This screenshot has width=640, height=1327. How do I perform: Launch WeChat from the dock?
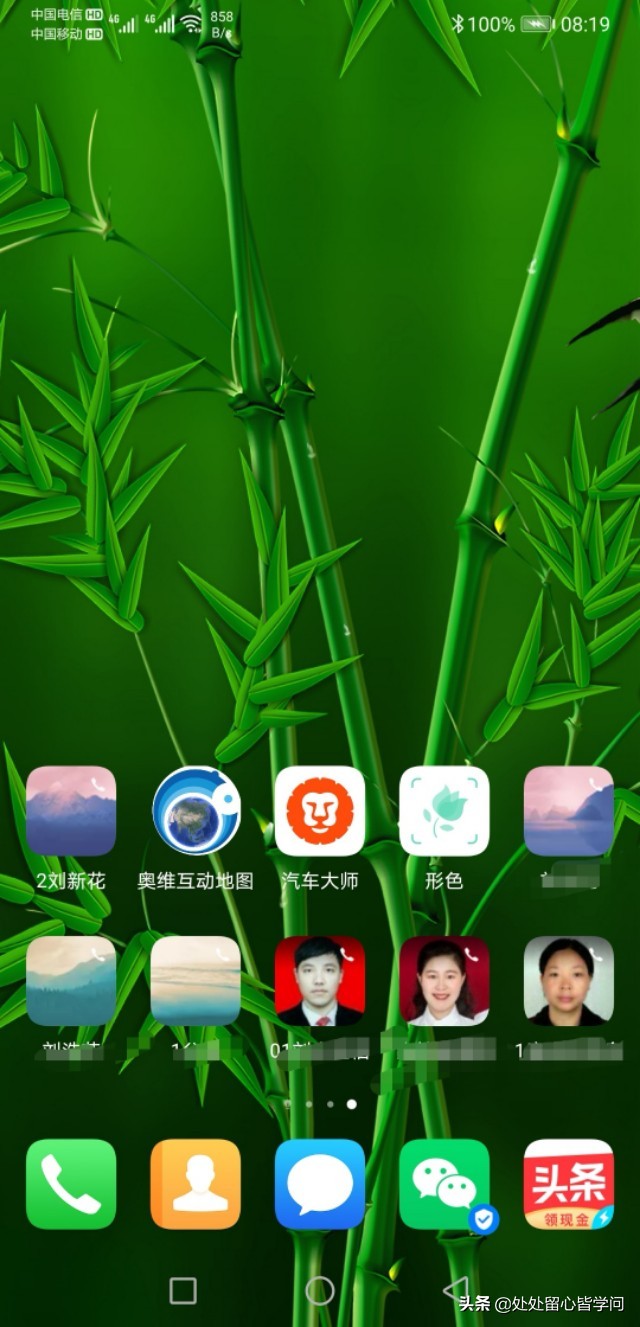444,1184
